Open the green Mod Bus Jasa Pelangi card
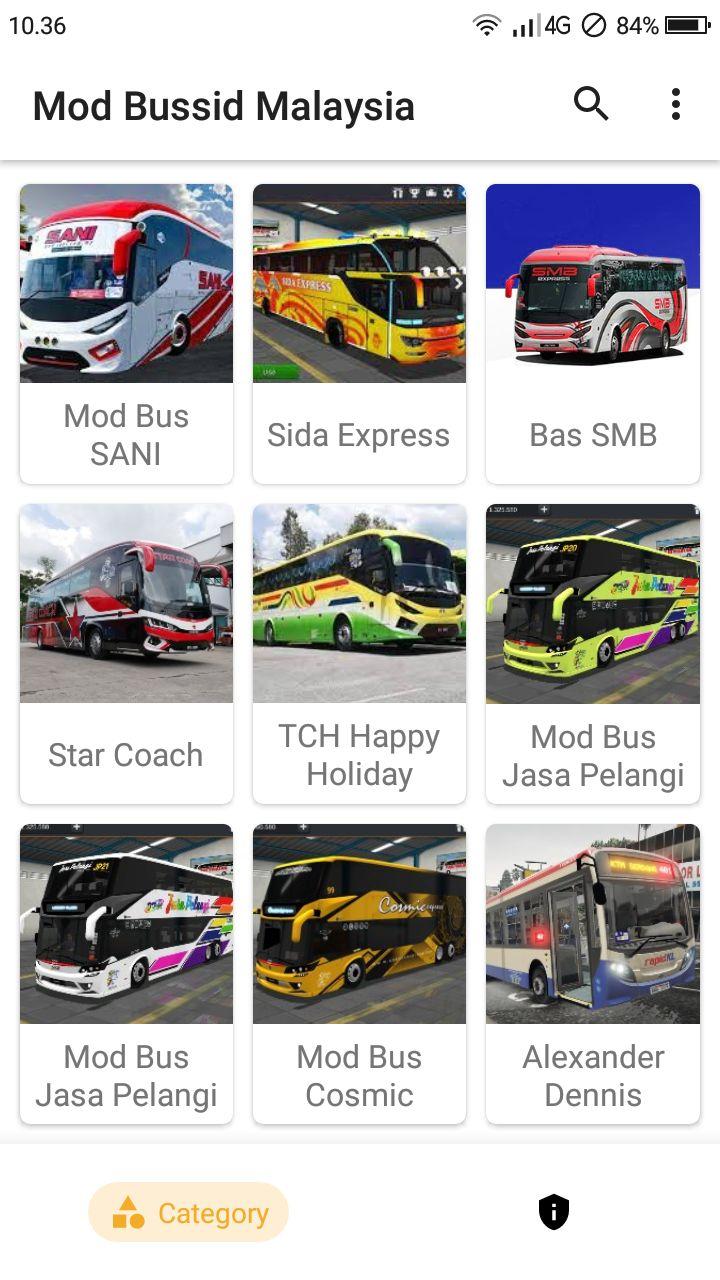The height and width of the screenshot is (1280, 720). pos(592,653)
